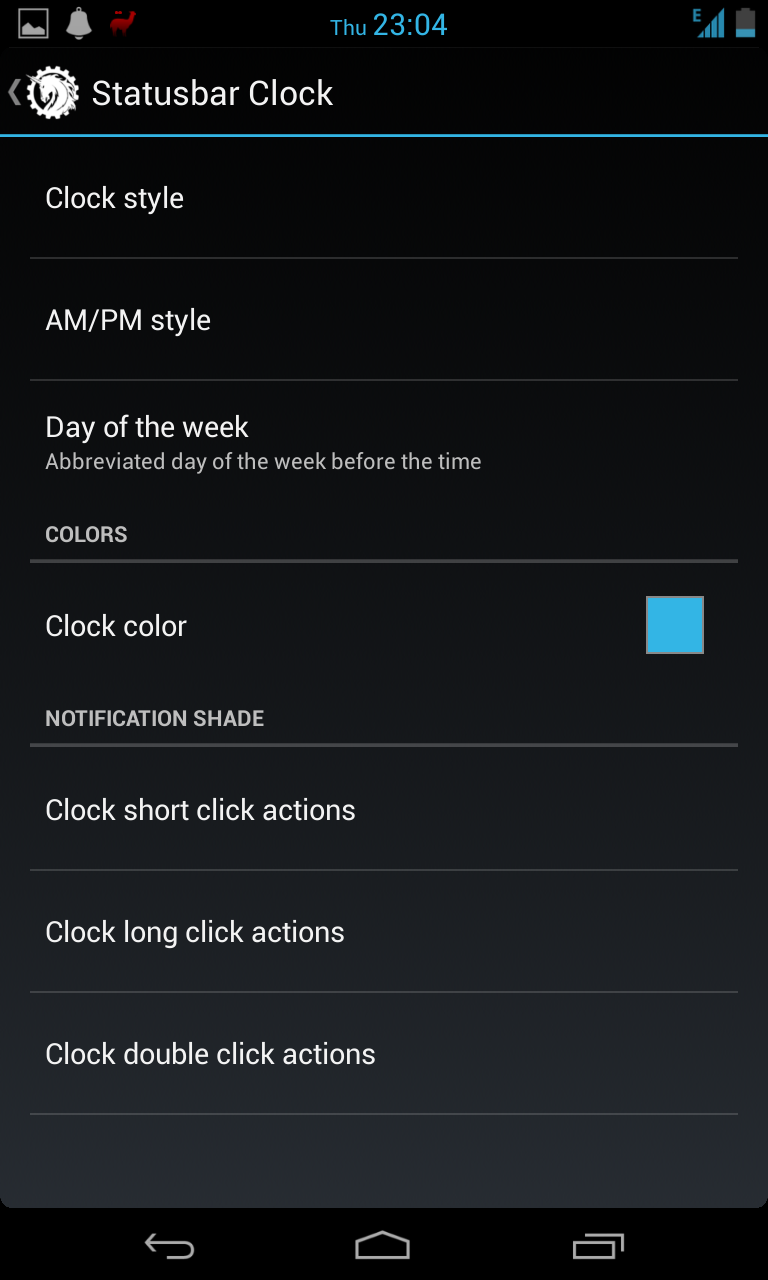This screenshot has width=768, height=1280.
Task: Open Clock double click actions
Action: click(210, 1053)
